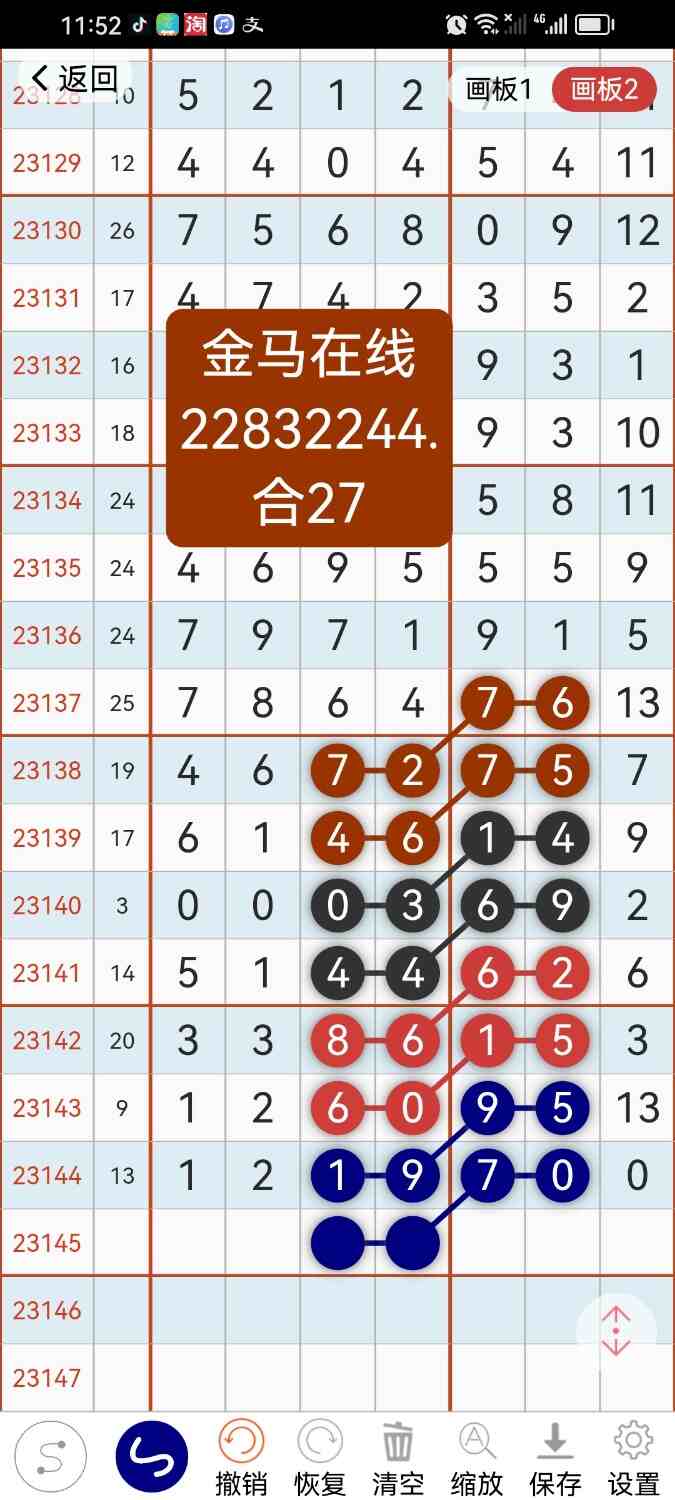Tap the floating up-down arrows button
675x1500 pixels.
click(616, 1331)
